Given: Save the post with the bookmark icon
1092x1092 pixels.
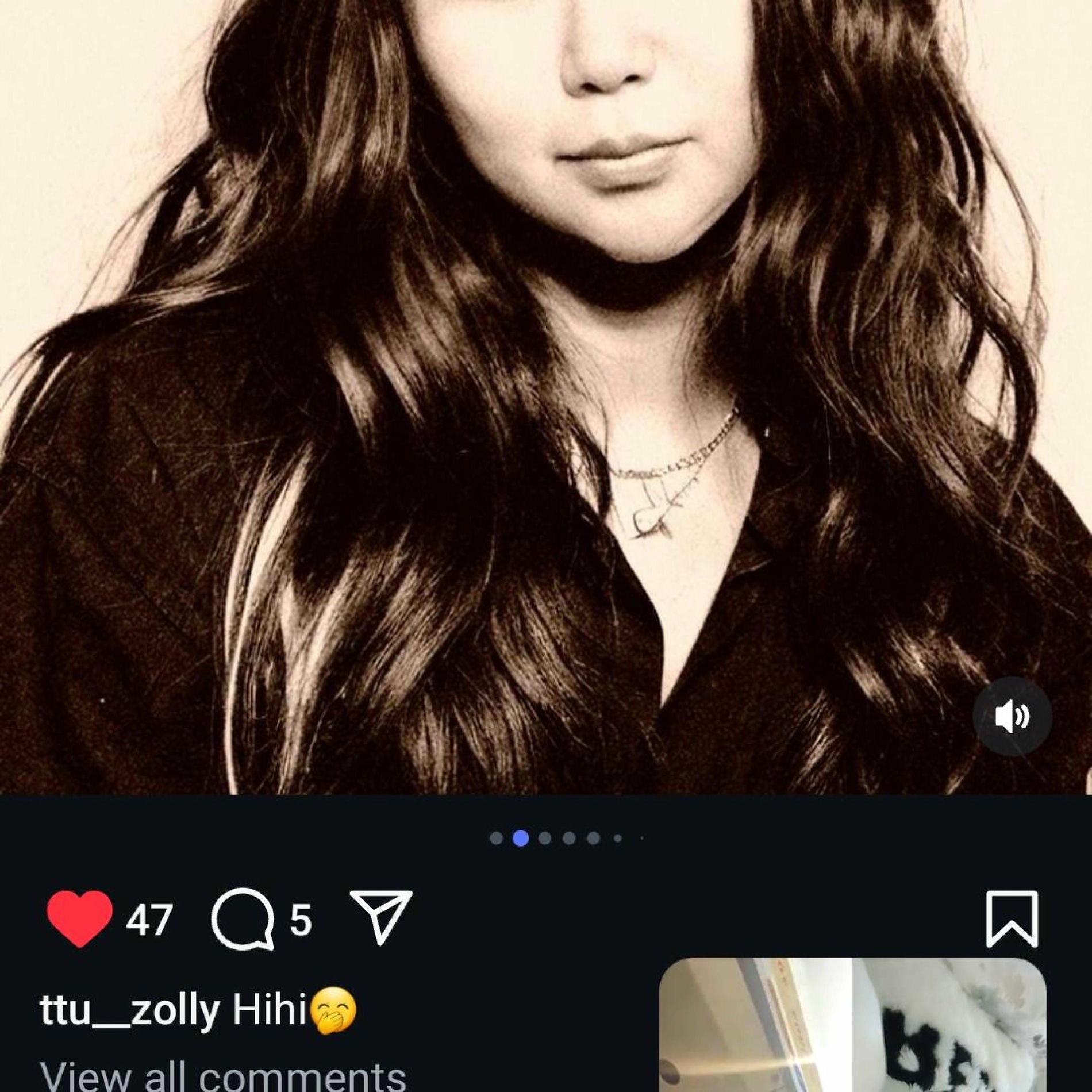Looking at the screenshot, I should pyautogui.click(x=1012, y=918).
